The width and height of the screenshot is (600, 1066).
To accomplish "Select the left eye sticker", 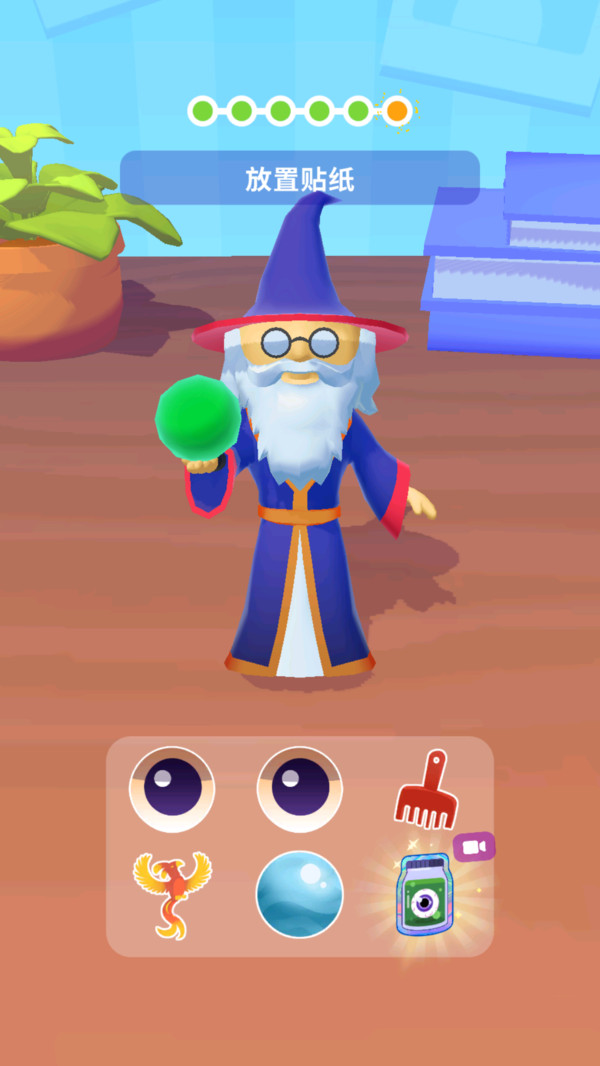I will tap(172, 789).
